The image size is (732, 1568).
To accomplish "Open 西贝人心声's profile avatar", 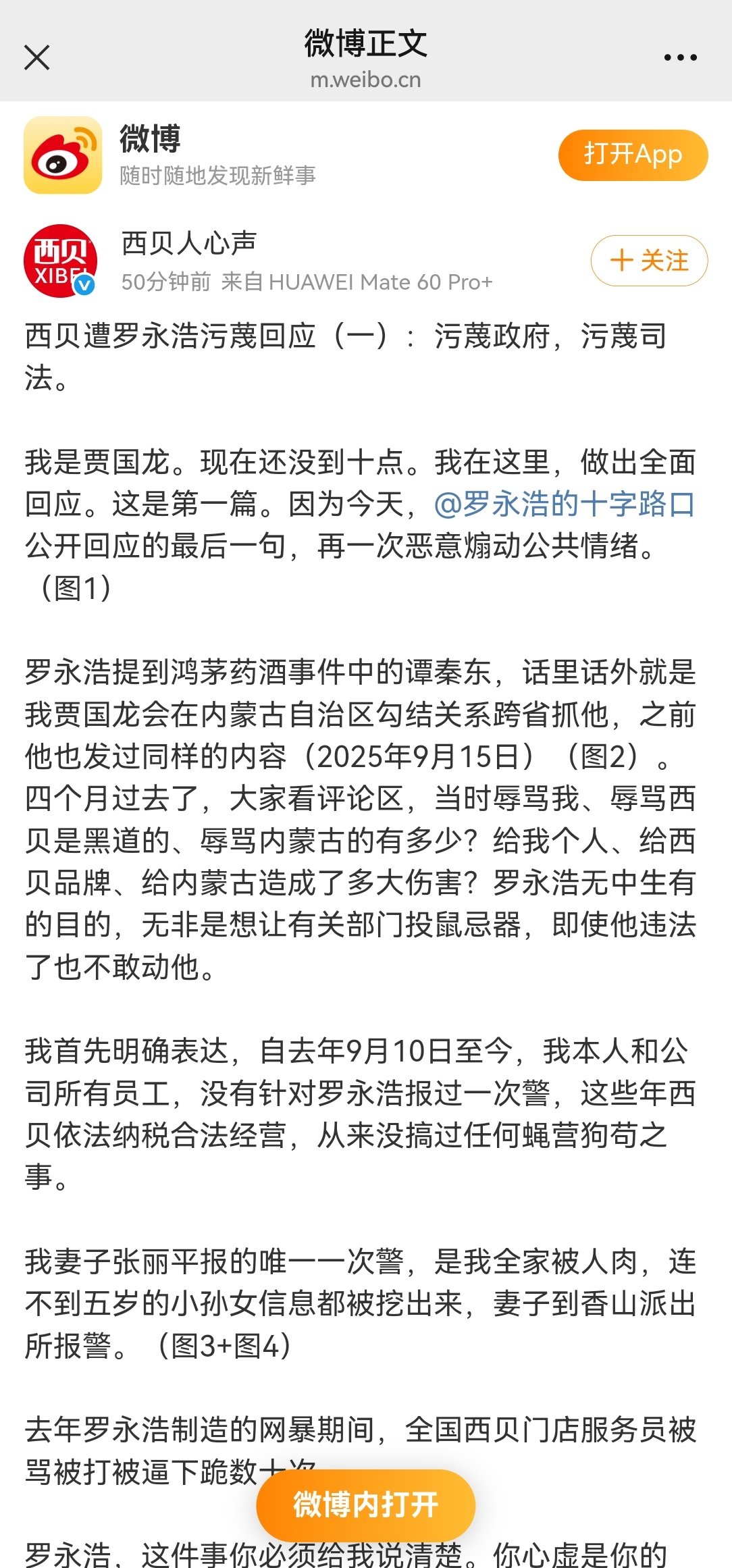I will click(61, 261).
